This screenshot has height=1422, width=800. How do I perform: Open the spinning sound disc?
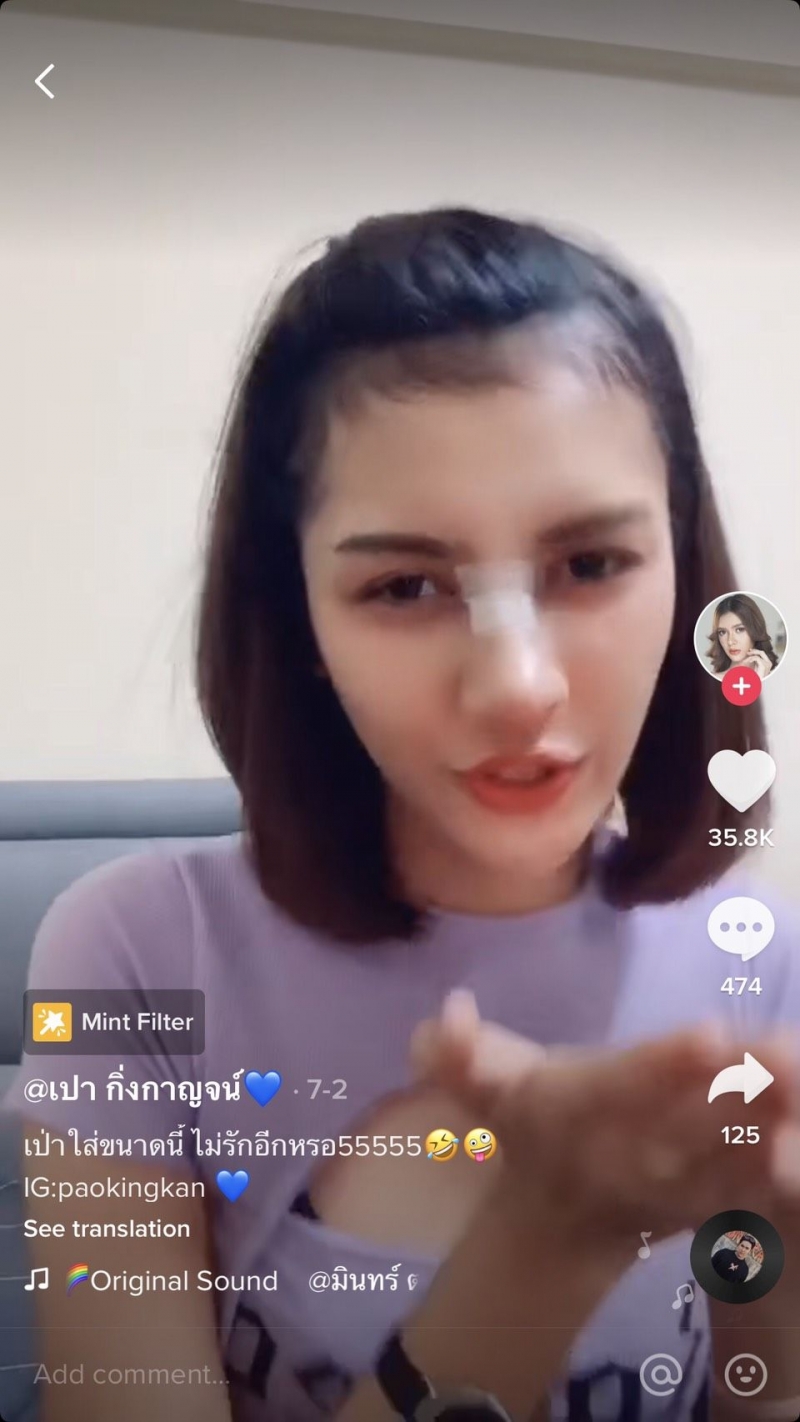[x=737, y=1256]
